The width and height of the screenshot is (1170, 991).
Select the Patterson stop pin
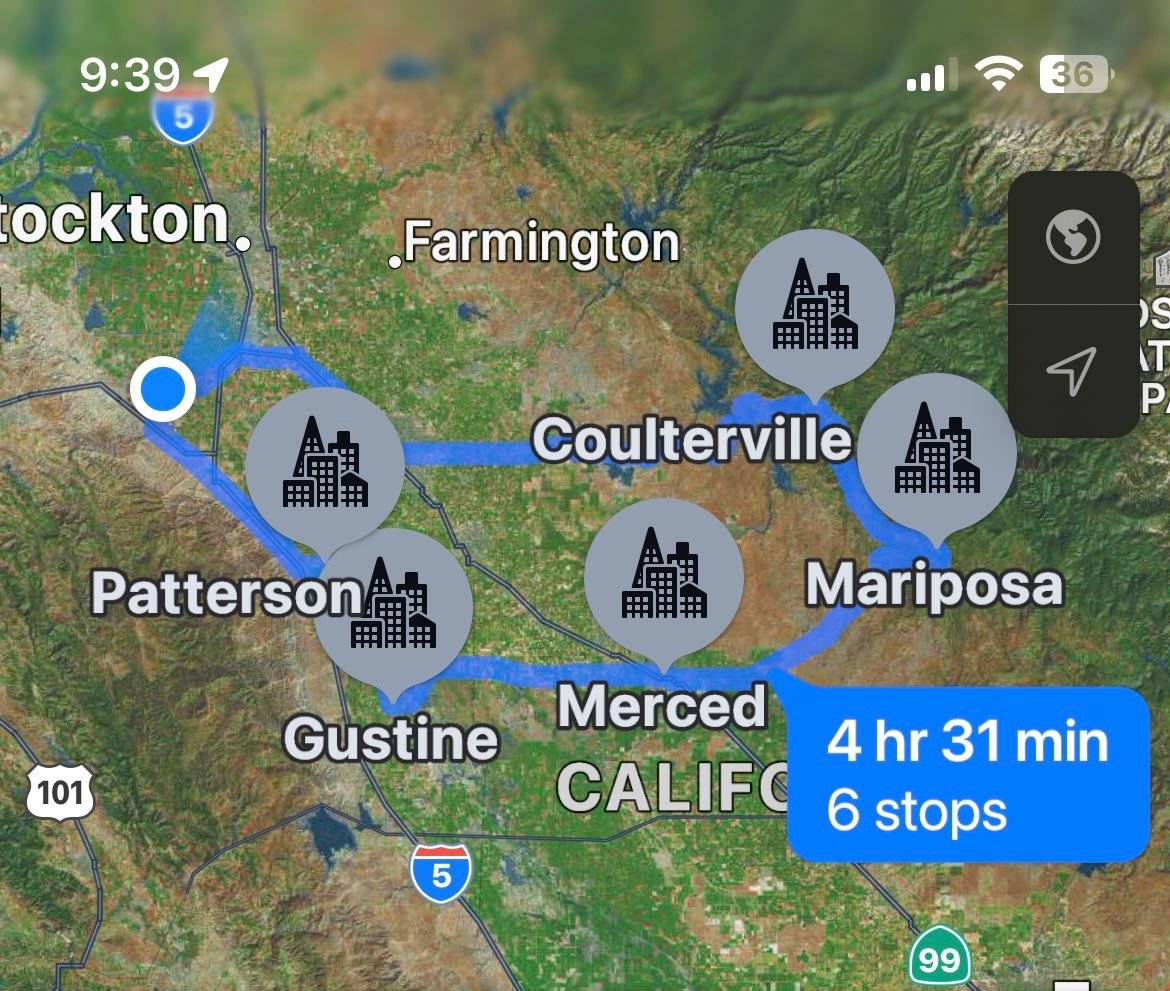[x=324, y=467]
